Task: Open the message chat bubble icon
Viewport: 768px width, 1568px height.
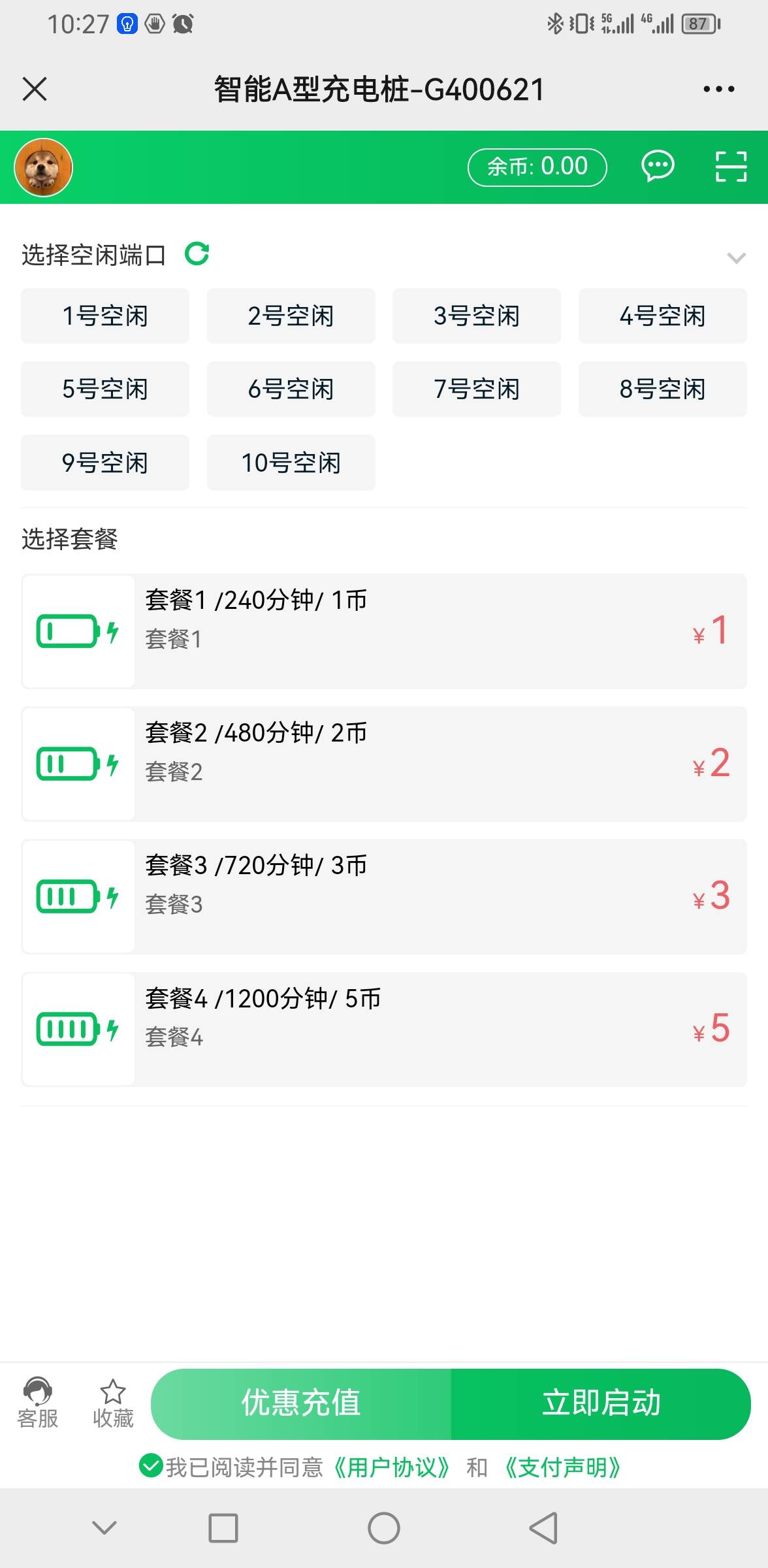Action: click(657, 167)
